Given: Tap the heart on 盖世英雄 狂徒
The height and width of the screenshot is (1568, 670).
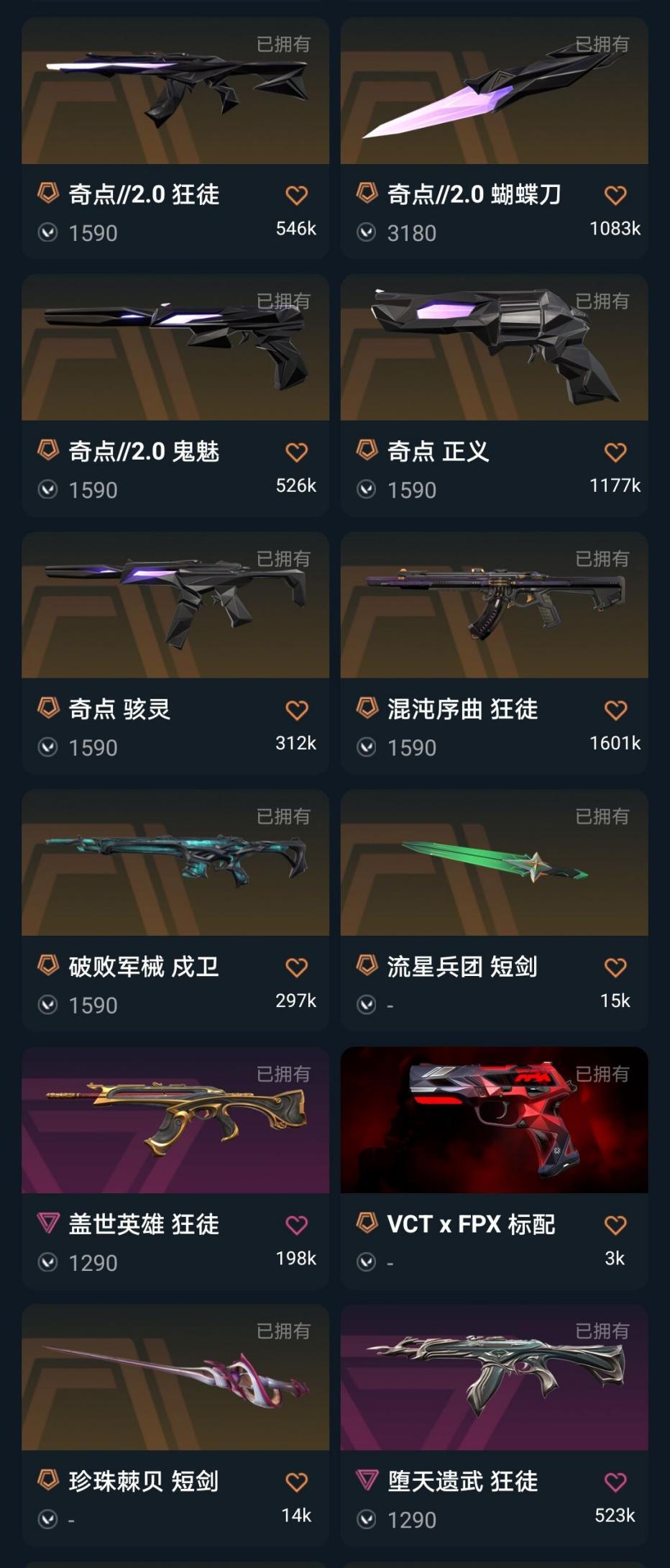Looking at the screenshot, I should pos(296,1225).
